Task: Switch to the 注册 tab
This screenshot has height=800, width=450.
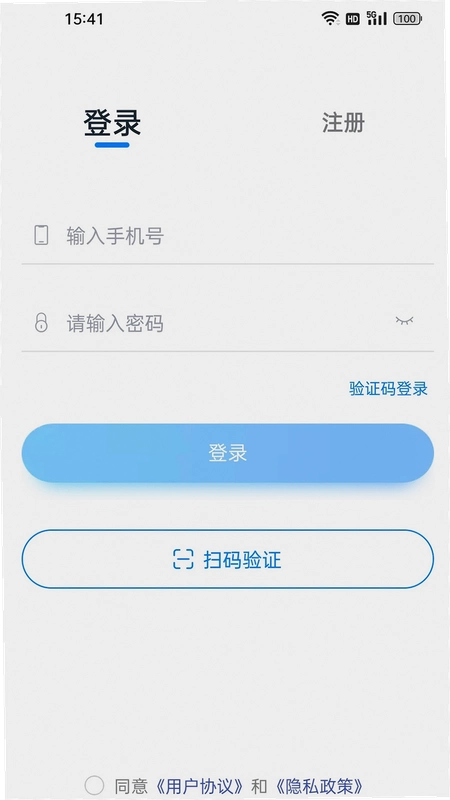Action: [343, 123]
